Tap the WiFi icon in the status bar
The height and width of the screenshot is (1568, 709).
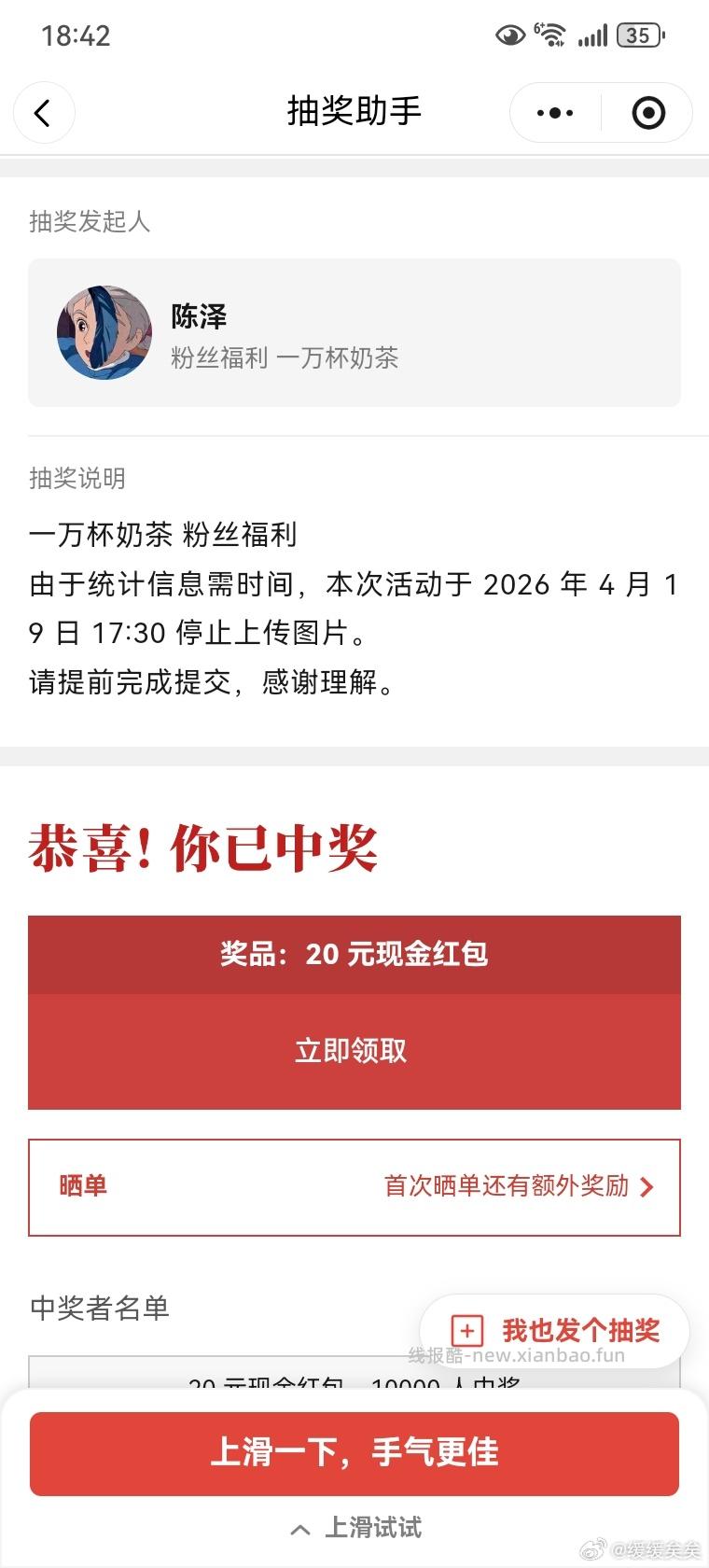pos(552,35)
